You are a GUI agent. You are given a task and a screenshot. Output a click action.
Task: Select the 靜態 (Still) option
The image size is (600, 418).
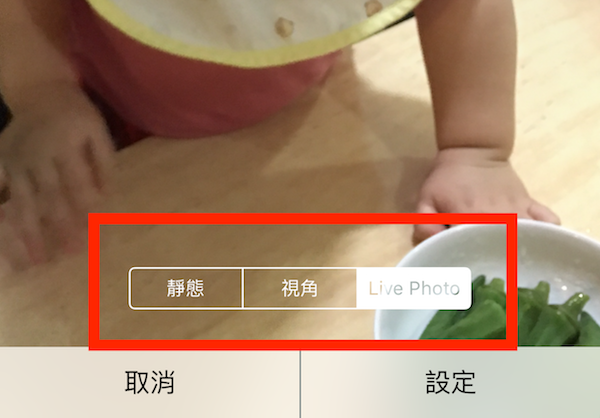click(x=186, y=288)
